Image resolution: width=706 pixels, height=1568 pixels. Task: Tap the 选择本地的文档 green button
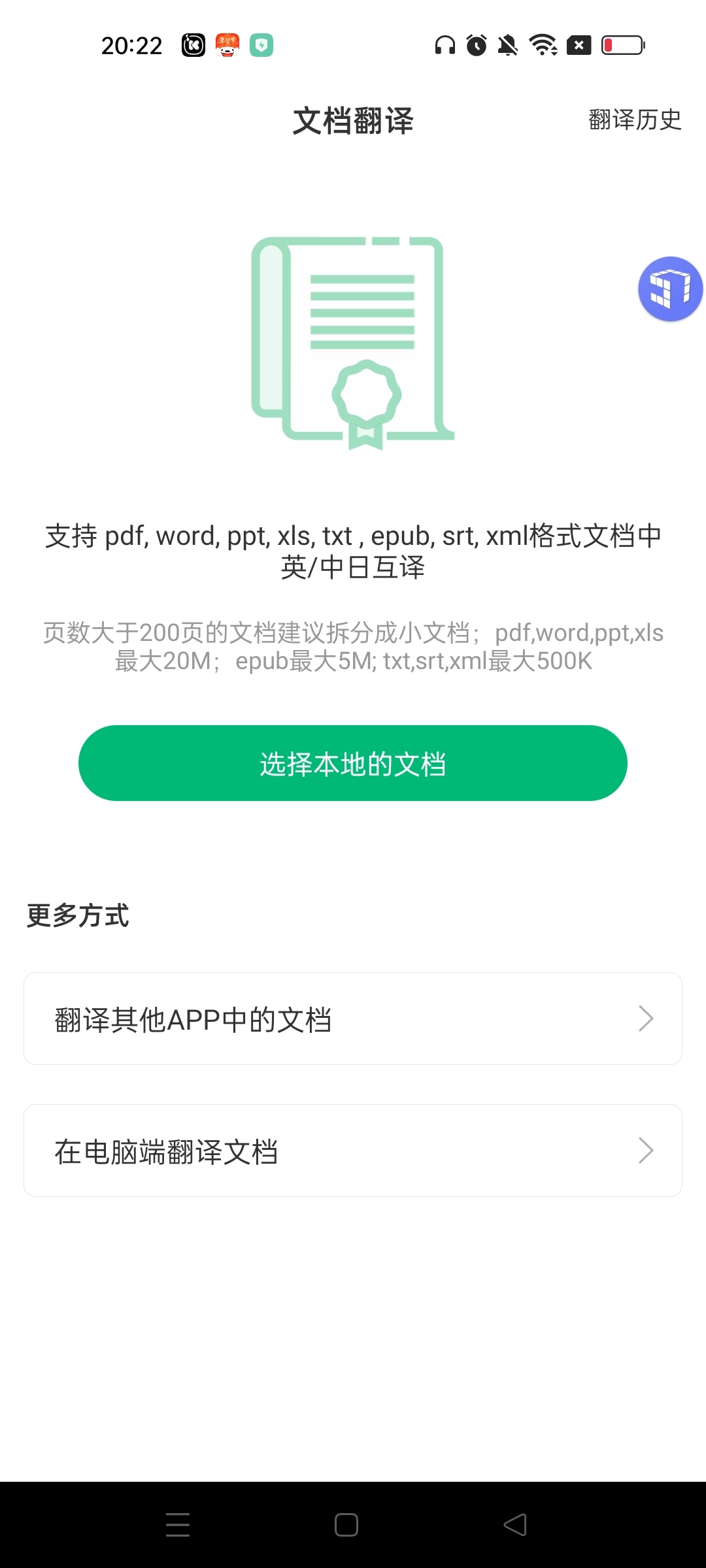[x=352, y=763]
